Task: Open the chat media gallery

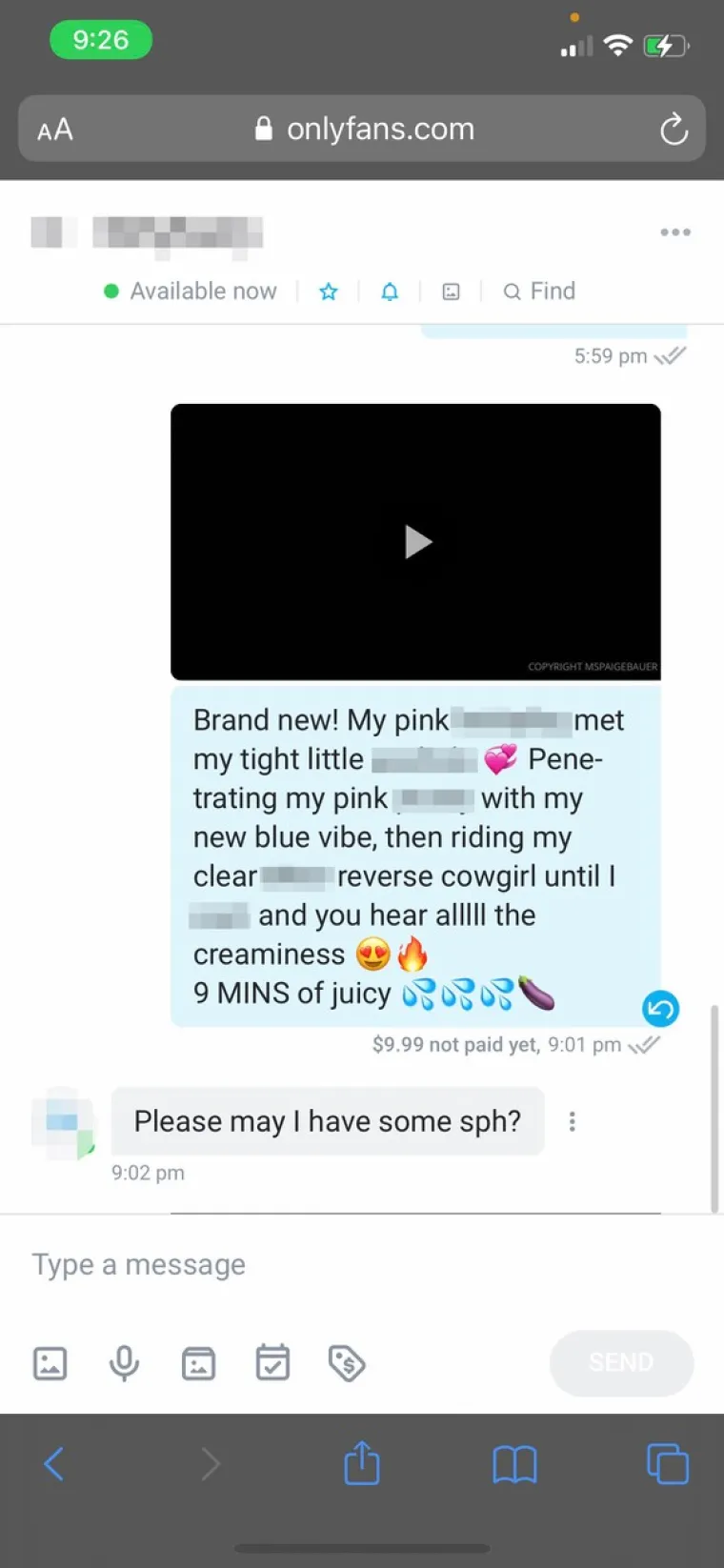Action: tap(451, 291)
